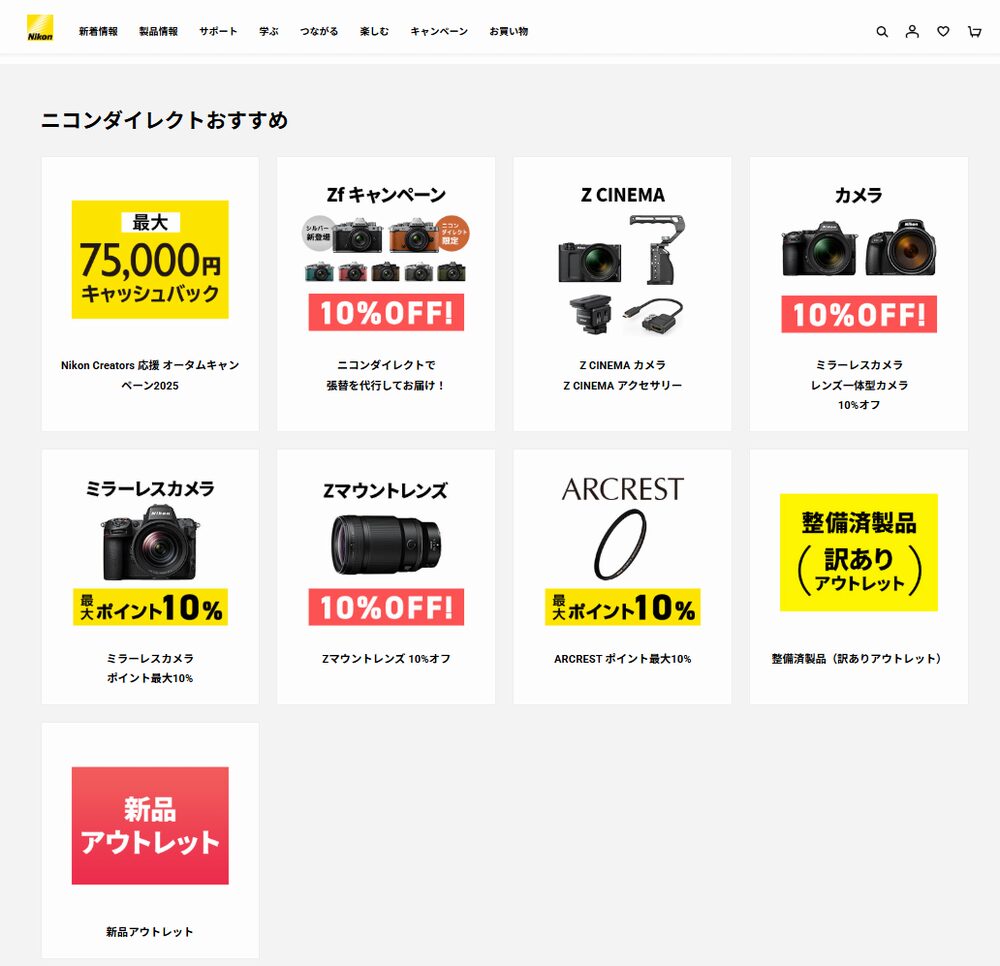
Task: Open the ミラーレスカメラ points card
Action: [x=150, y=576]
